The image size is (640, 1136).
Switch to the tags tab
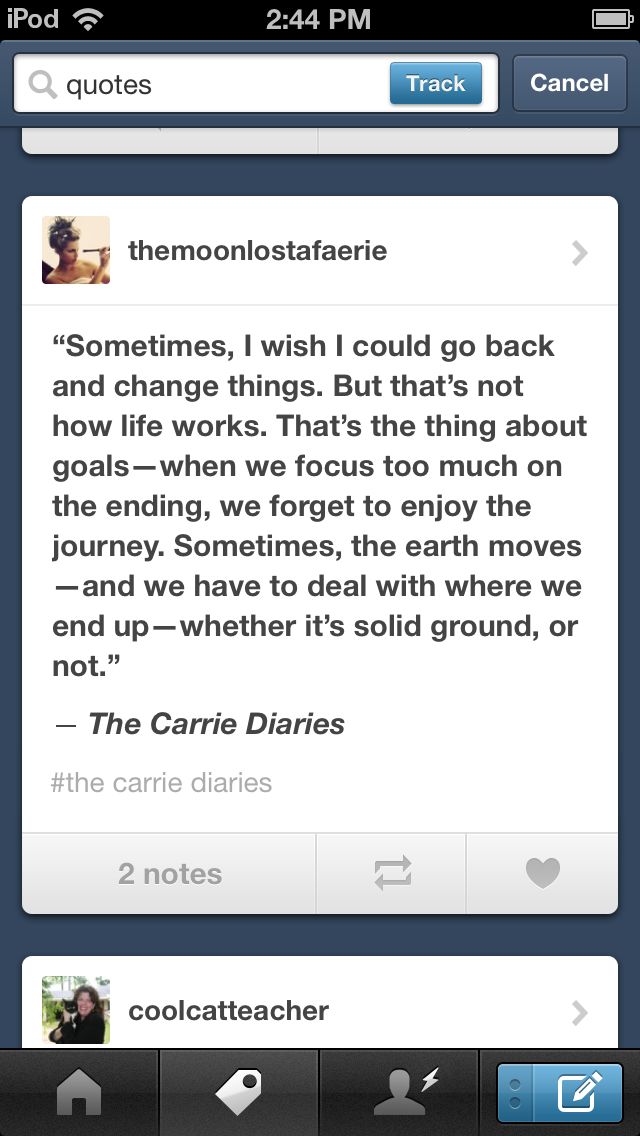tap(239, 1093)
